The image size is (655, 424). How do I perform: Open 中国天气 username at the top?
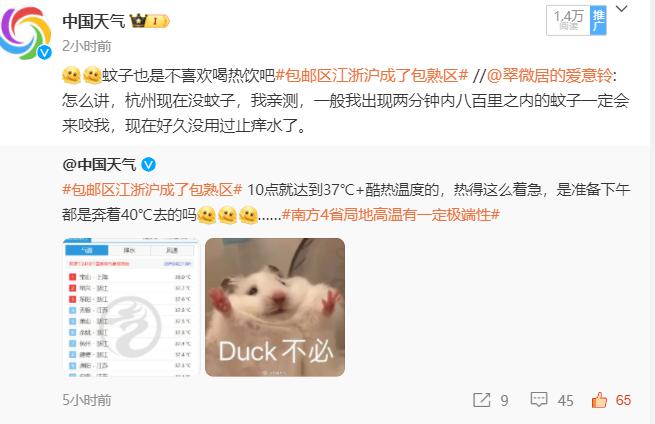90,20
